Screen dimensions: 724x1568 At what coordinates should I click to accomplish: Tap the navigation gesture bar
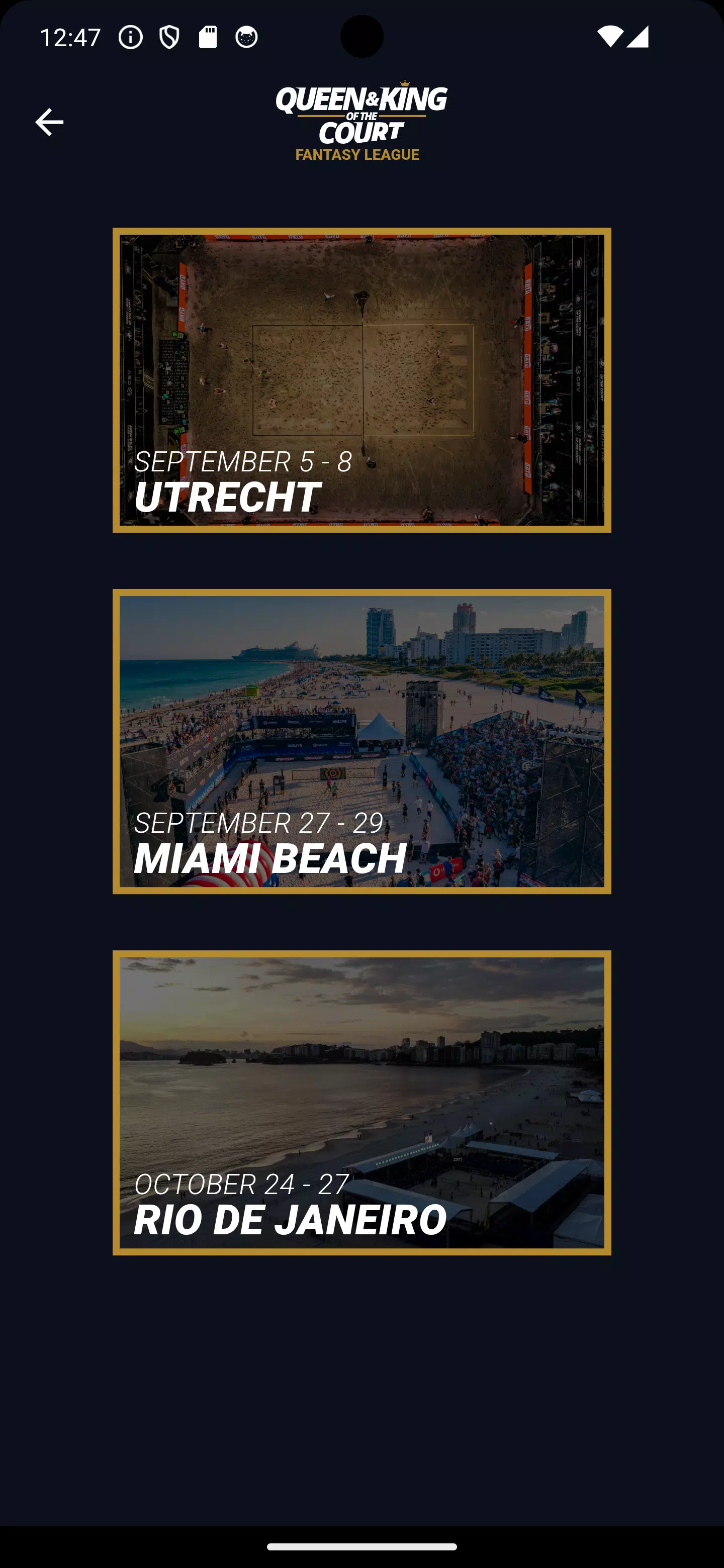361,1546
